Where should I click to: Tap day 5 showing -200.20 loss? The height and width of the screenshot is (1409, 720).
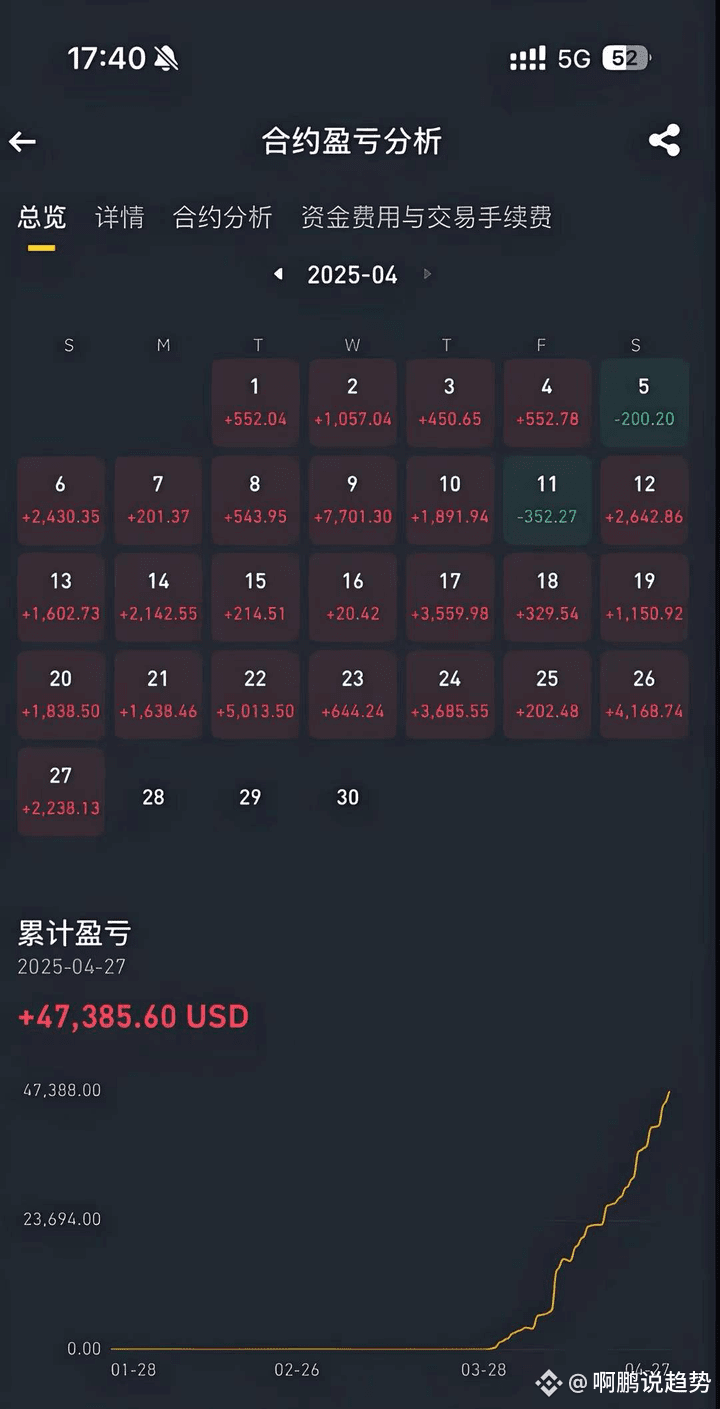coord(644,402)
